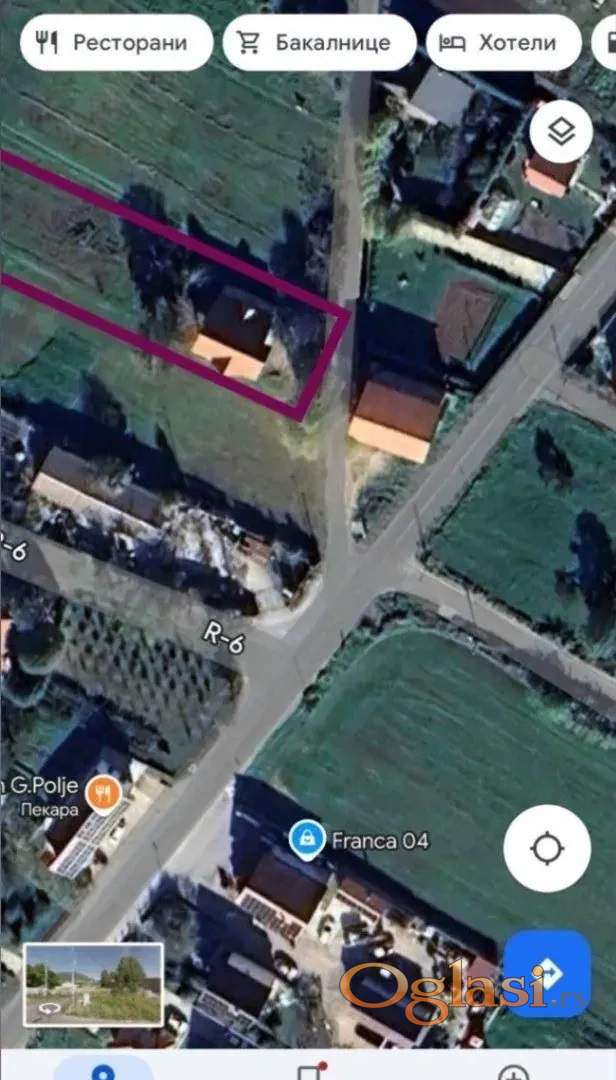Screen dimensions: 616x1080
Task: Open directions with the blue arrow button
Action: coord(547,974)
